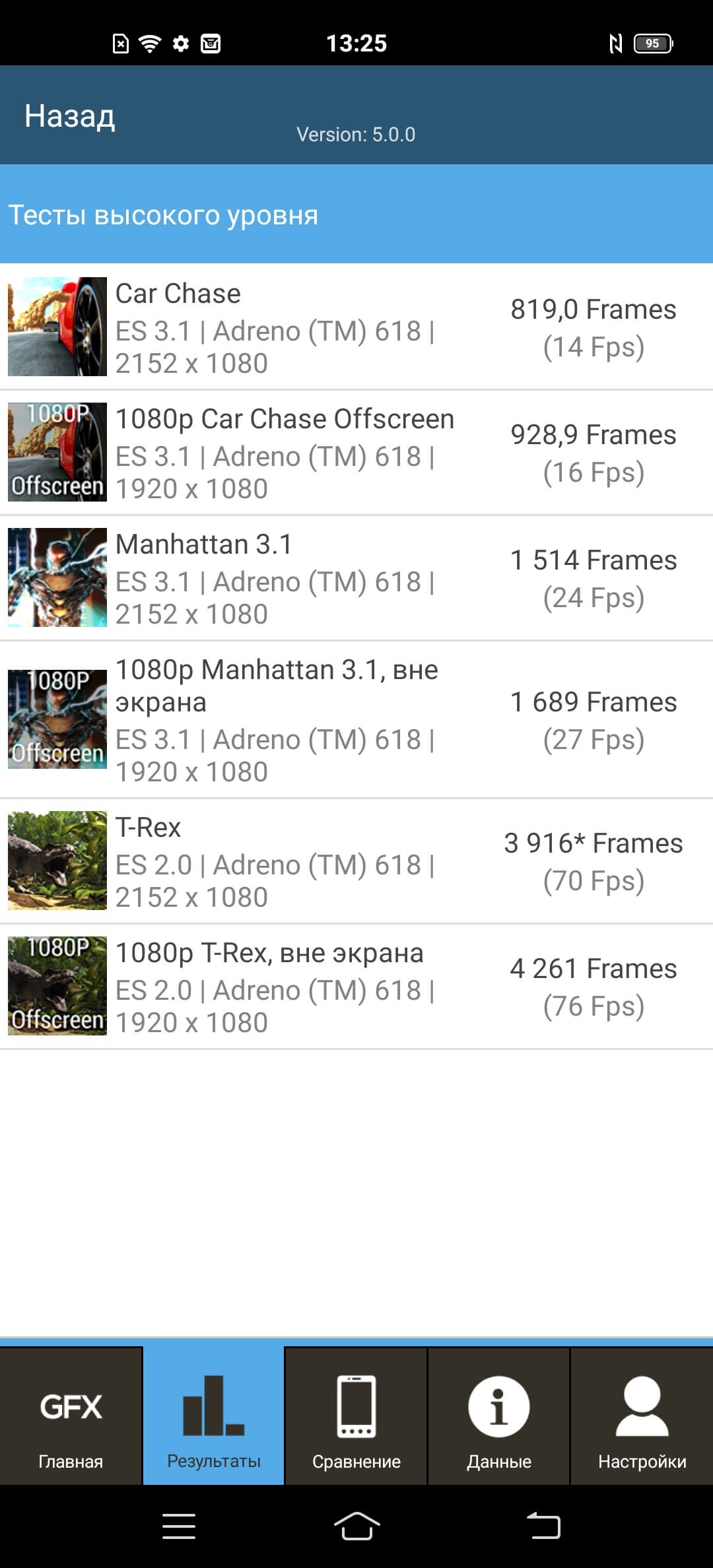713x1568 pixels.
Task: Tap the system home button
Action: click(356, 1526)
